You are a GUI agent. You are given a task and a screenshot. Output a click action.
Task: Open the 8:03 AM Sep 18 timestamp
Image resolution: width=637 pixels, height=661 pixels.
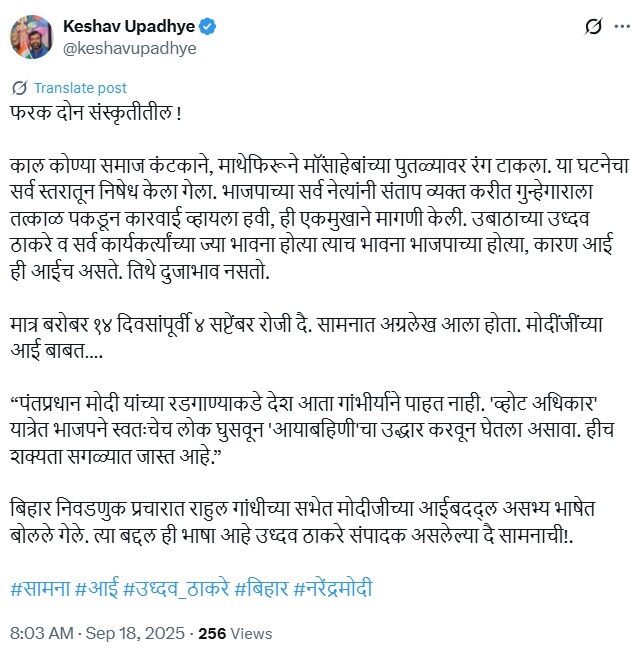[x=97, y=633]
